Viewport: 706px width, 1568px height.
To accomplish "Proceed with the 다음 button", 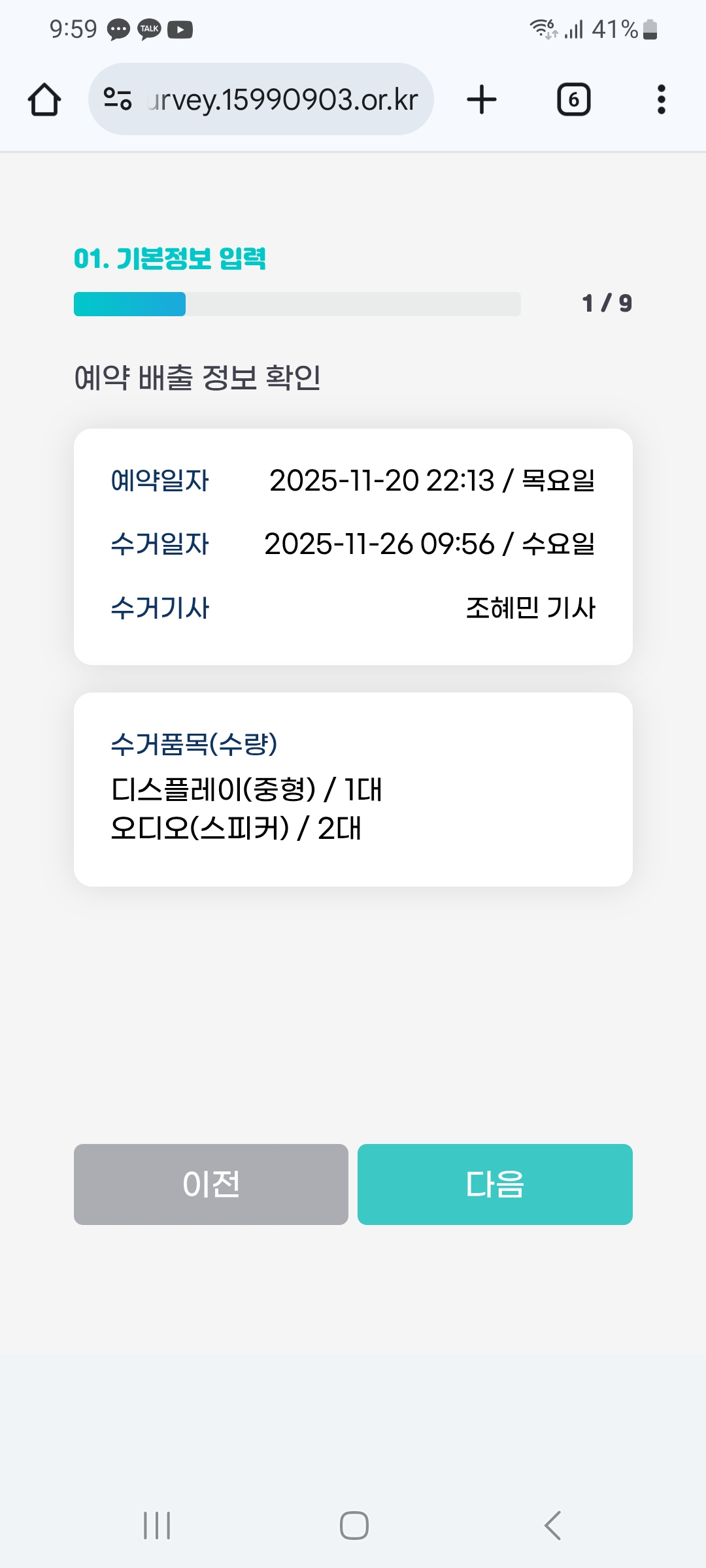I will click(x=495, y=1184).
